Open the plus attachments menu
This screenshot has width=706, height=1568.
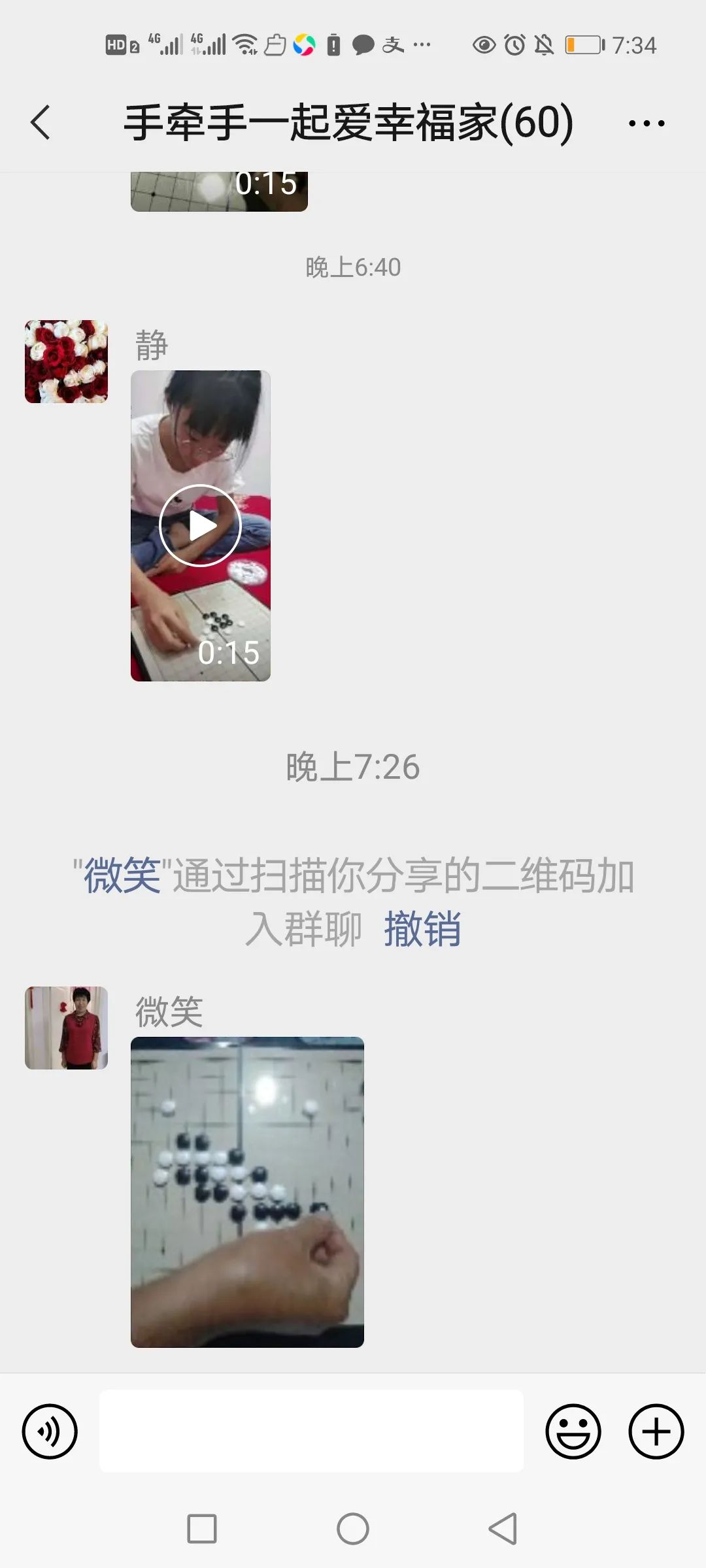[x=656, y=1431]
